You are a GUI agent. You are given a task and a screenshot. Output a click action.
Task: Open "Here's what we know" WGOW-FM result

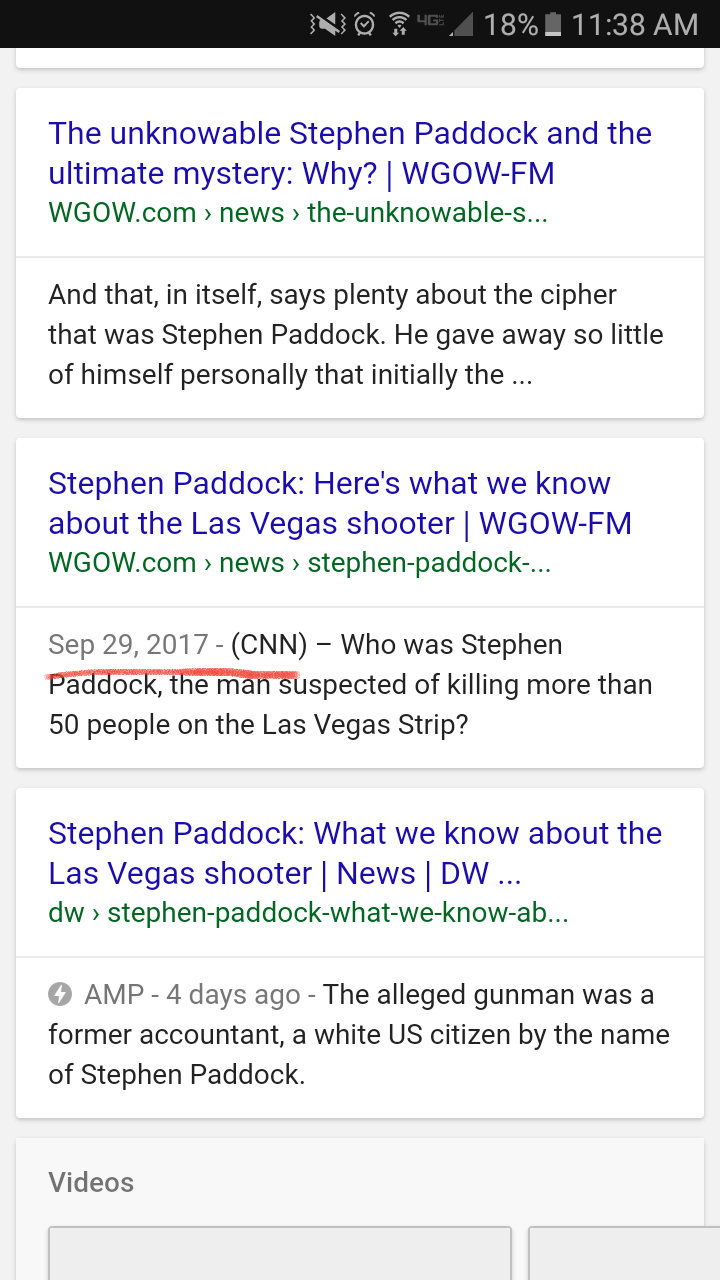(340, 503)
